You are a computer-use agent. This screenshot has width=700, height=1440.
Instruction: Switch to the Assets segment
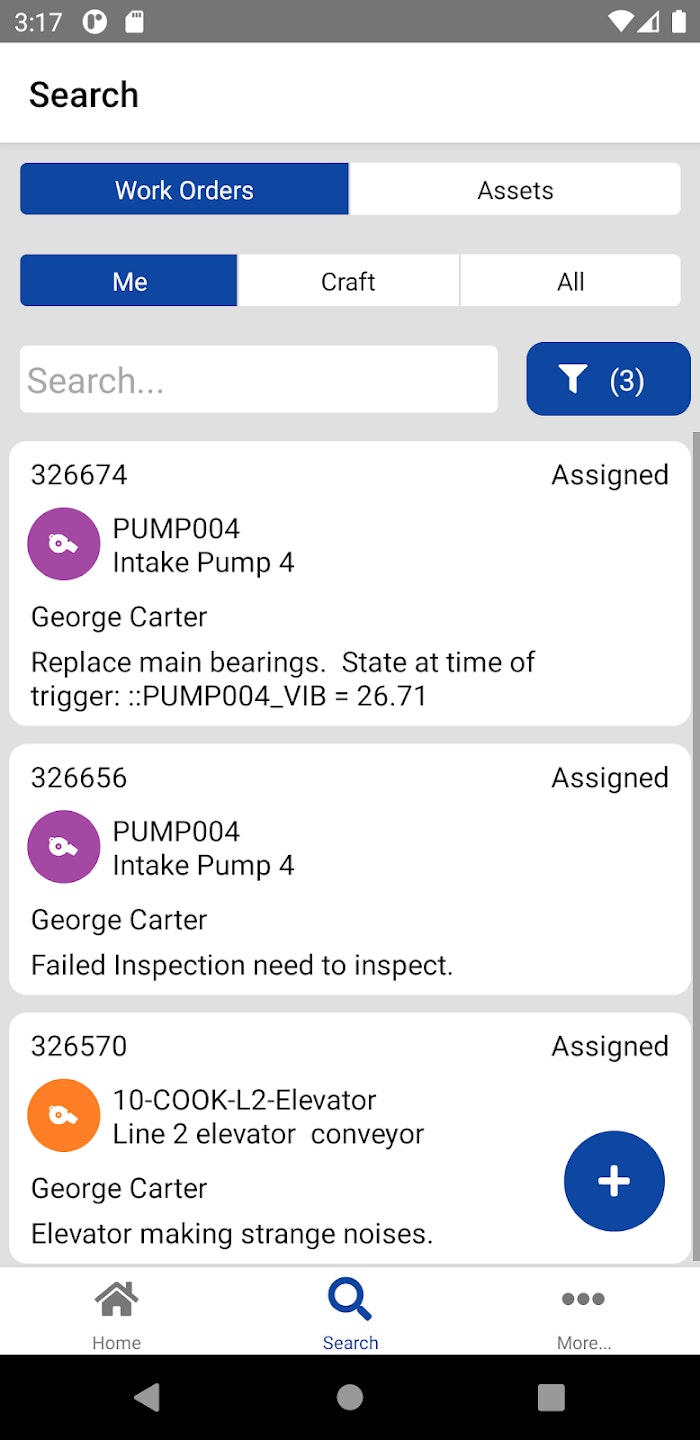click(x=515, y=190)
